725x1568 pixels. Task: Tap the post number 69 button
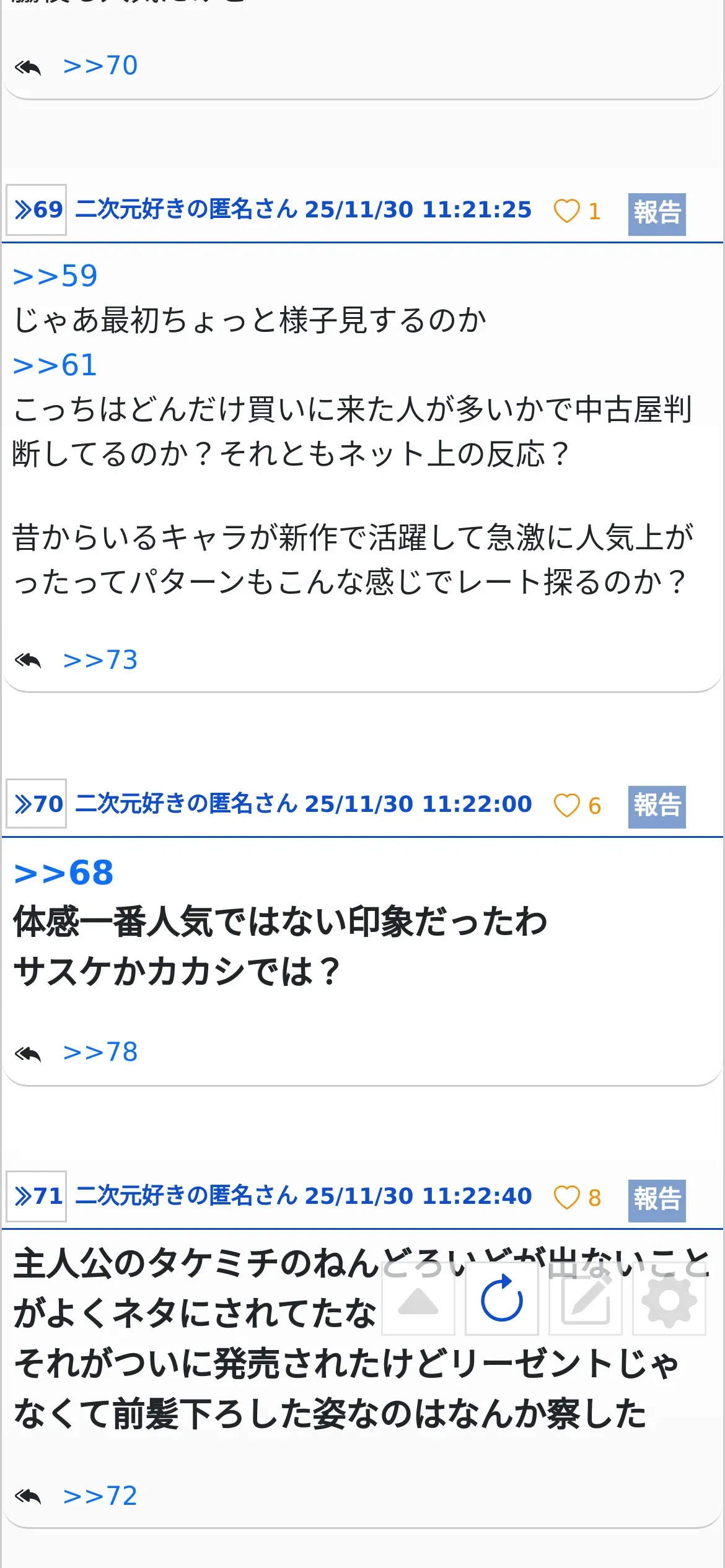[36, 209]
